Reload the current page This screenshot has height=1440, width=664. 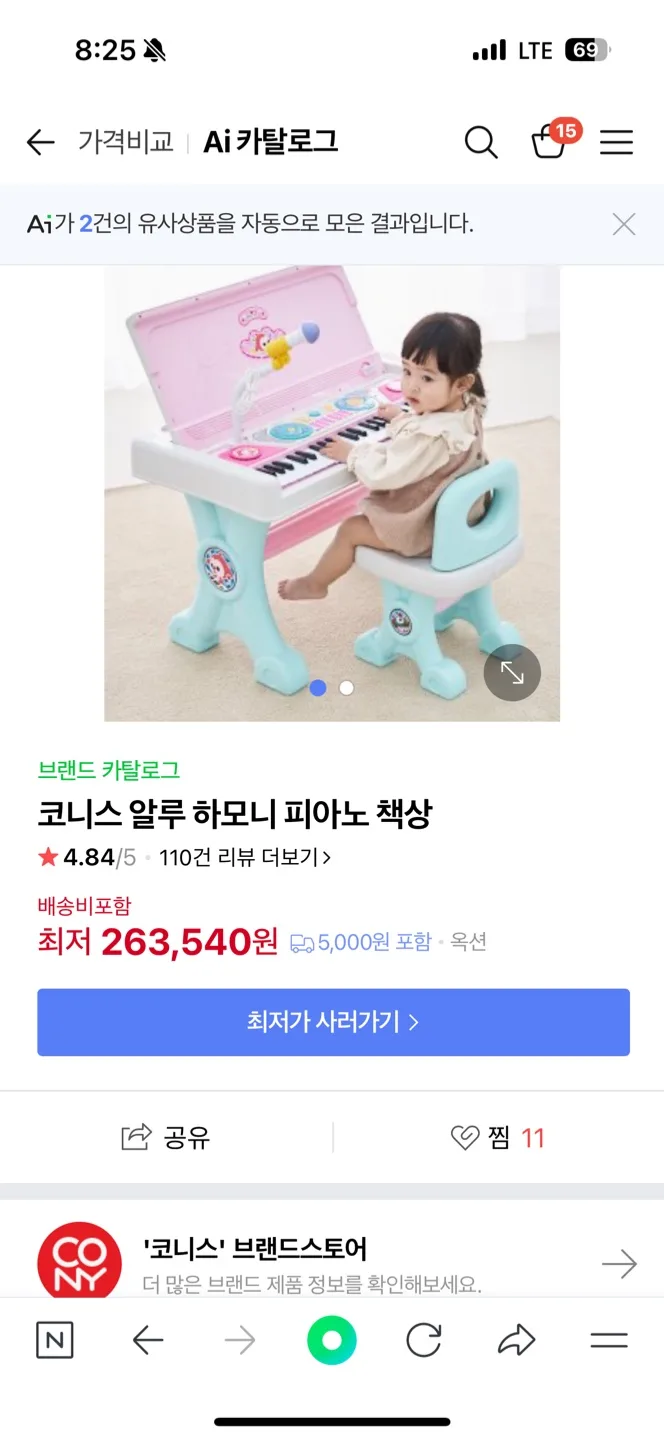(x=424, y=1340)
